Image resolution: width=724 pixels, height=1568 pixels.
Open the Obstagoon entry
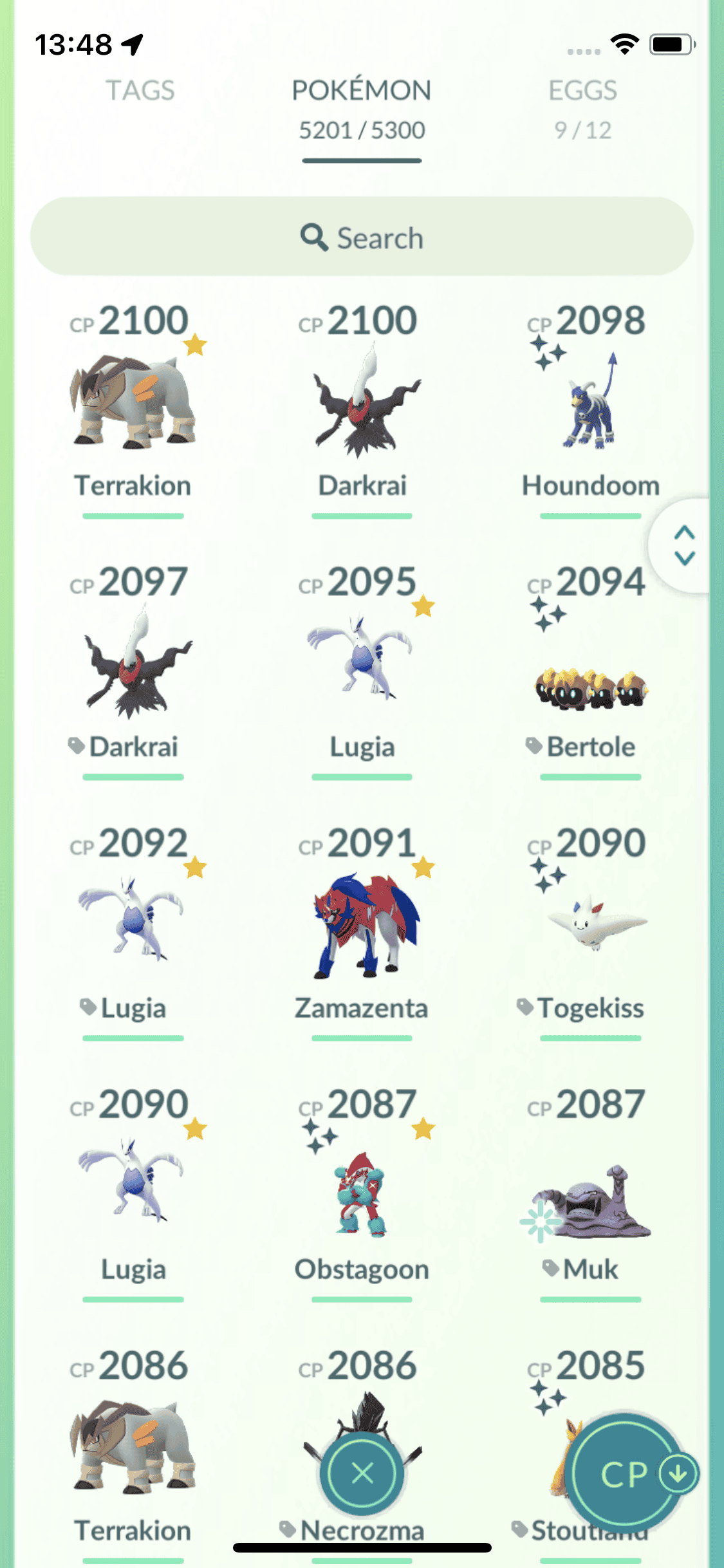pyautogui.click(x=362, y=1191)
